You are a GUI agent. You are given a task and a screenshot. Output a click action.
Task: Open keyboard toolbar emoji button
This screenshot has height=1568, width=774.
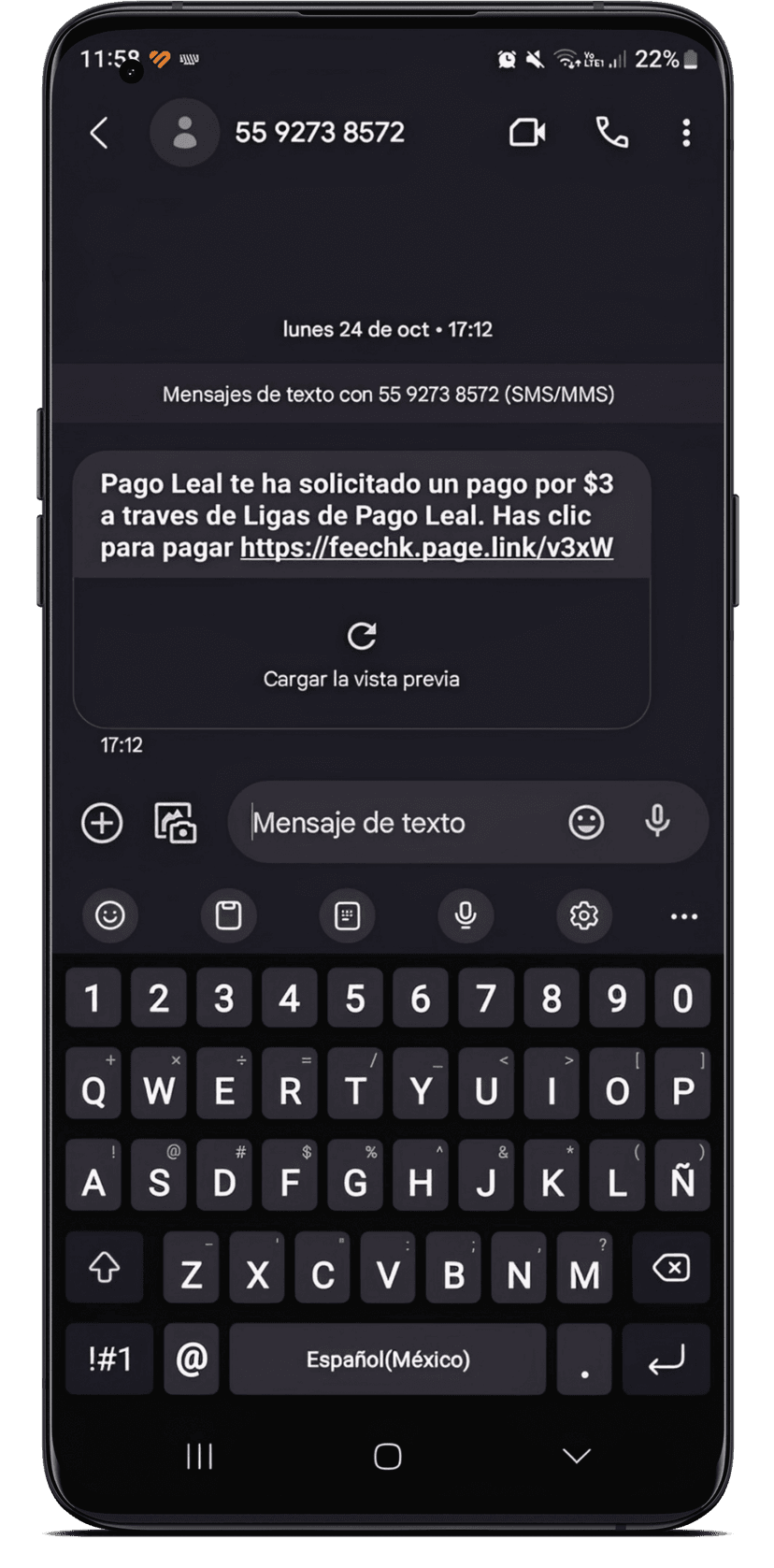point(110,915)
